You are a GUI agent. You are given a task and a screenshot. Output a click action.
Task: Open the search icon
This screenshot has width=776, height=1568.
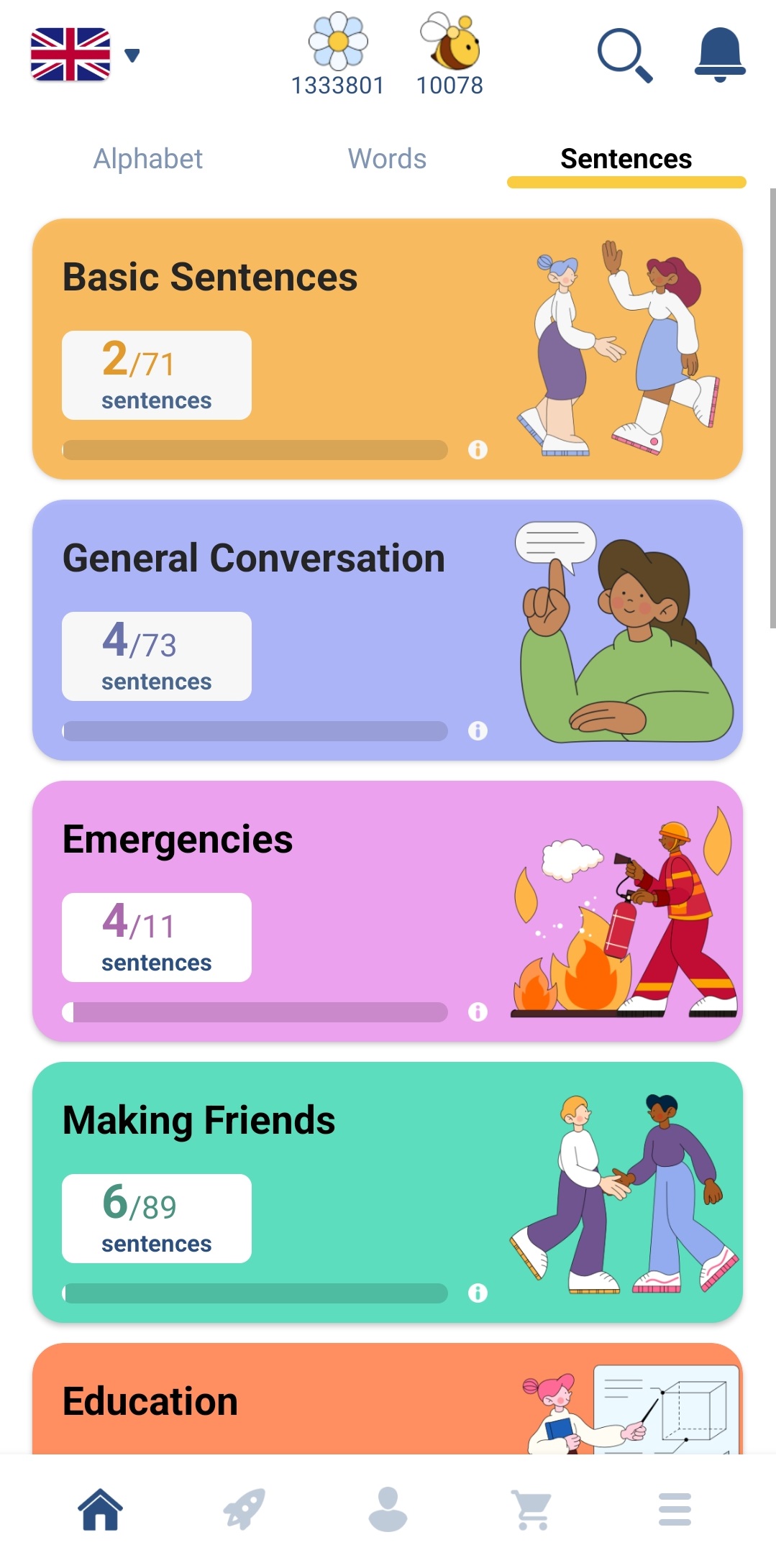[x=624, y=55]
